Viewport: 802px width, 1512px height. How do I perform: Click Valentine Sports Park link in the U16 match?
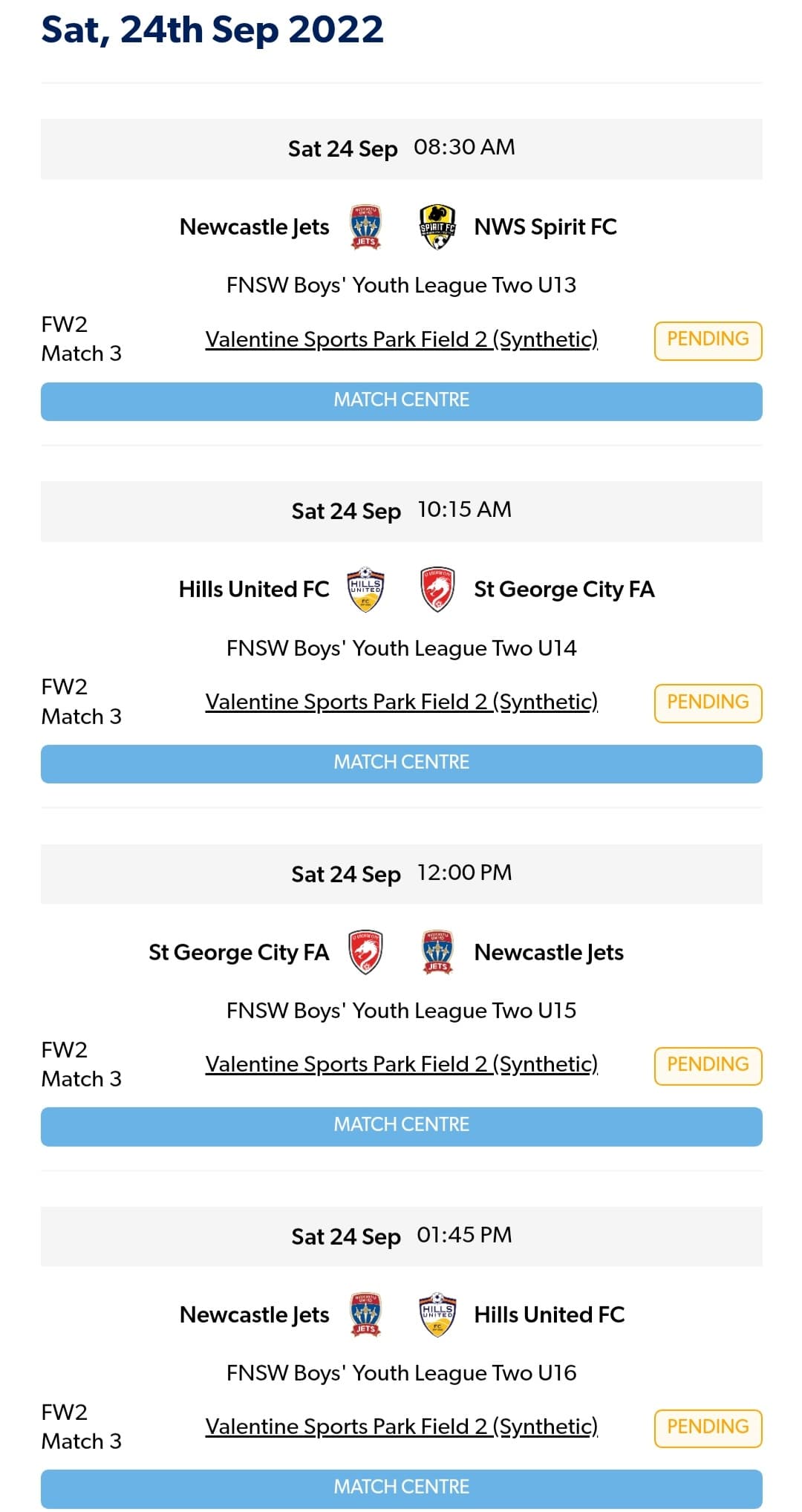401,1427
